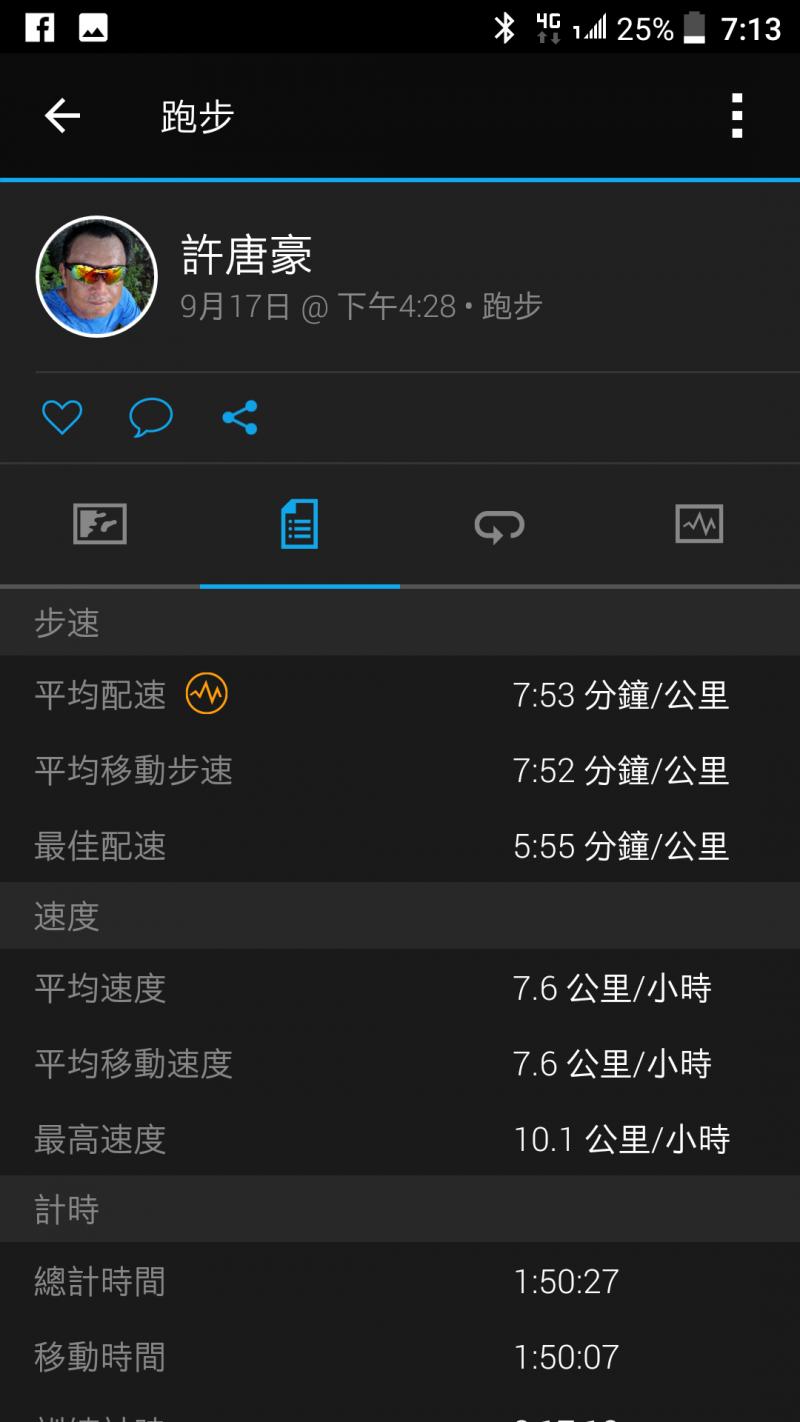Tap the orange icon beside 平均配速
Screen dimensions: 800x1422
(x=207, y=693)
